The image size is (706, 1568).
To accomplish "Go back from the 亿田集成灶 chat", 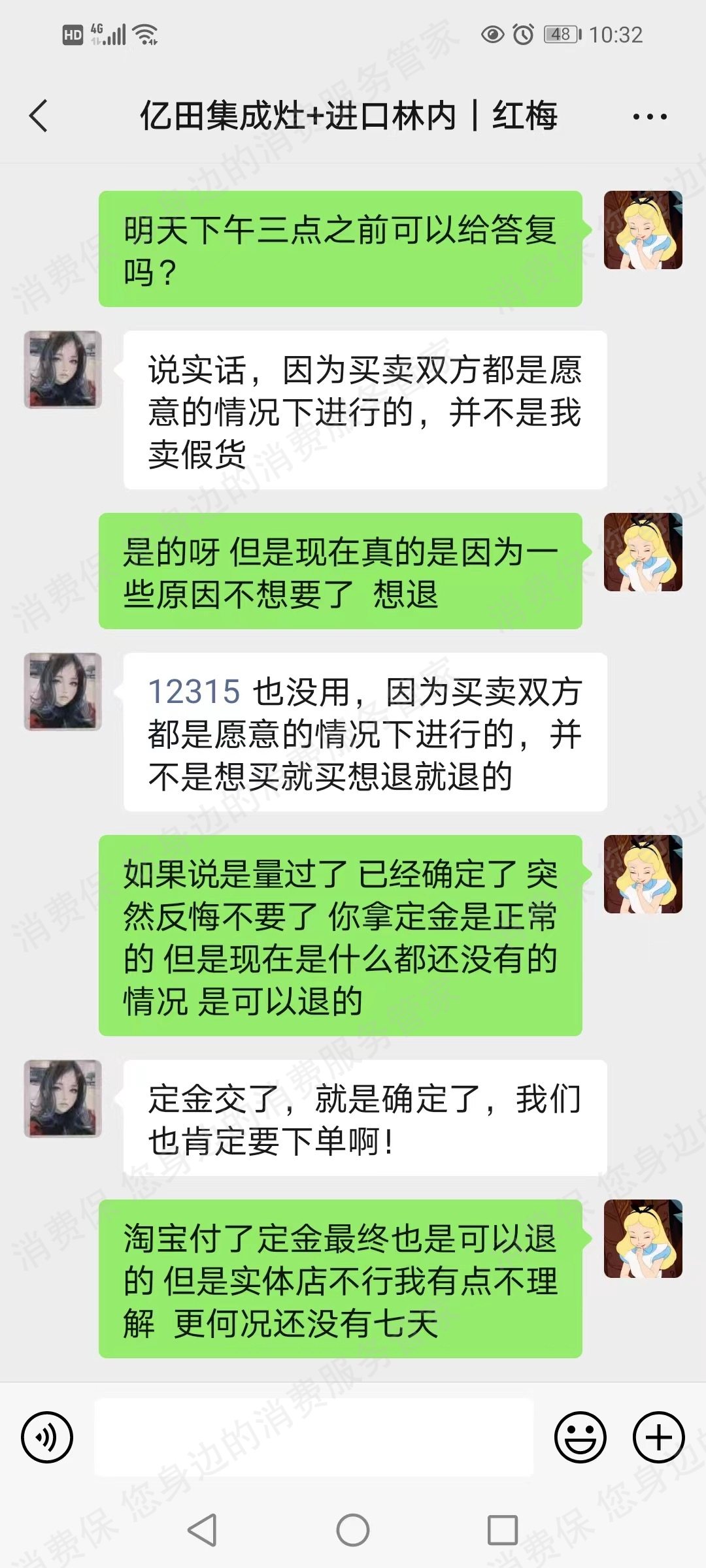I will coord(39,116).
